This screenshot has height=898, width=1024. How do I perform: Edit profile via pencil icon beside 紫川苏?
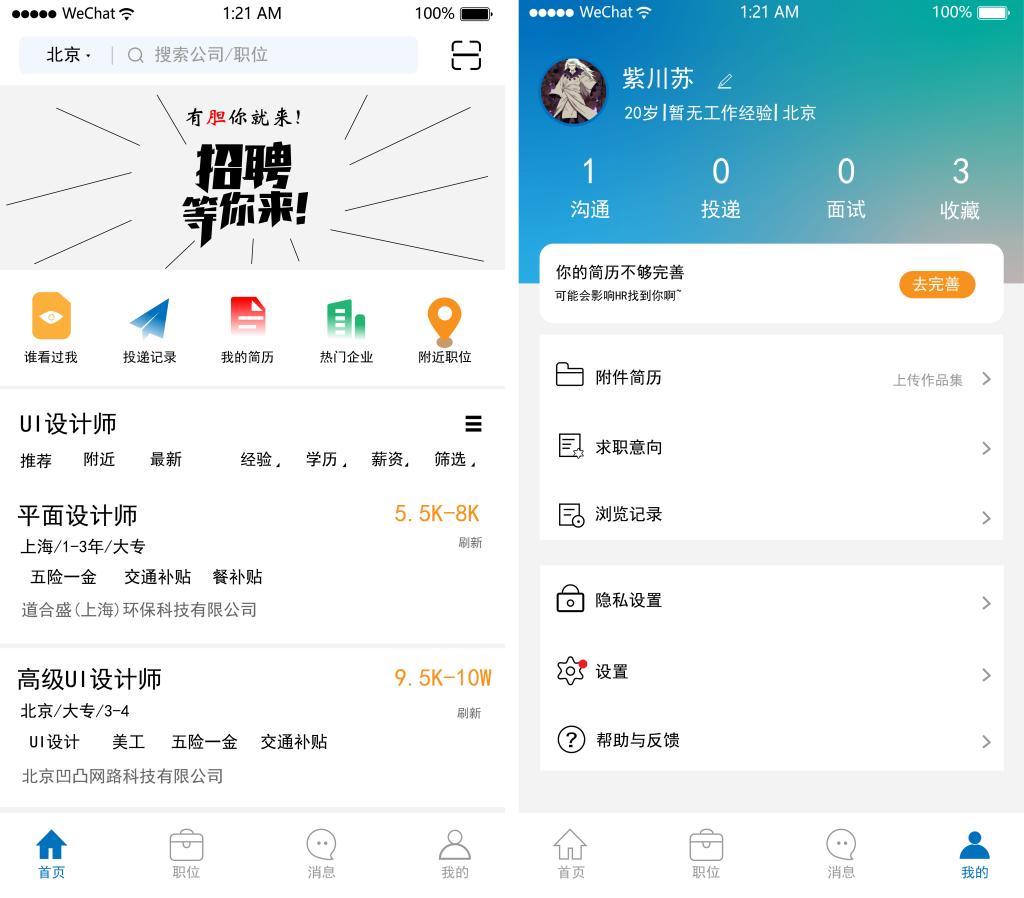(725, 81)
